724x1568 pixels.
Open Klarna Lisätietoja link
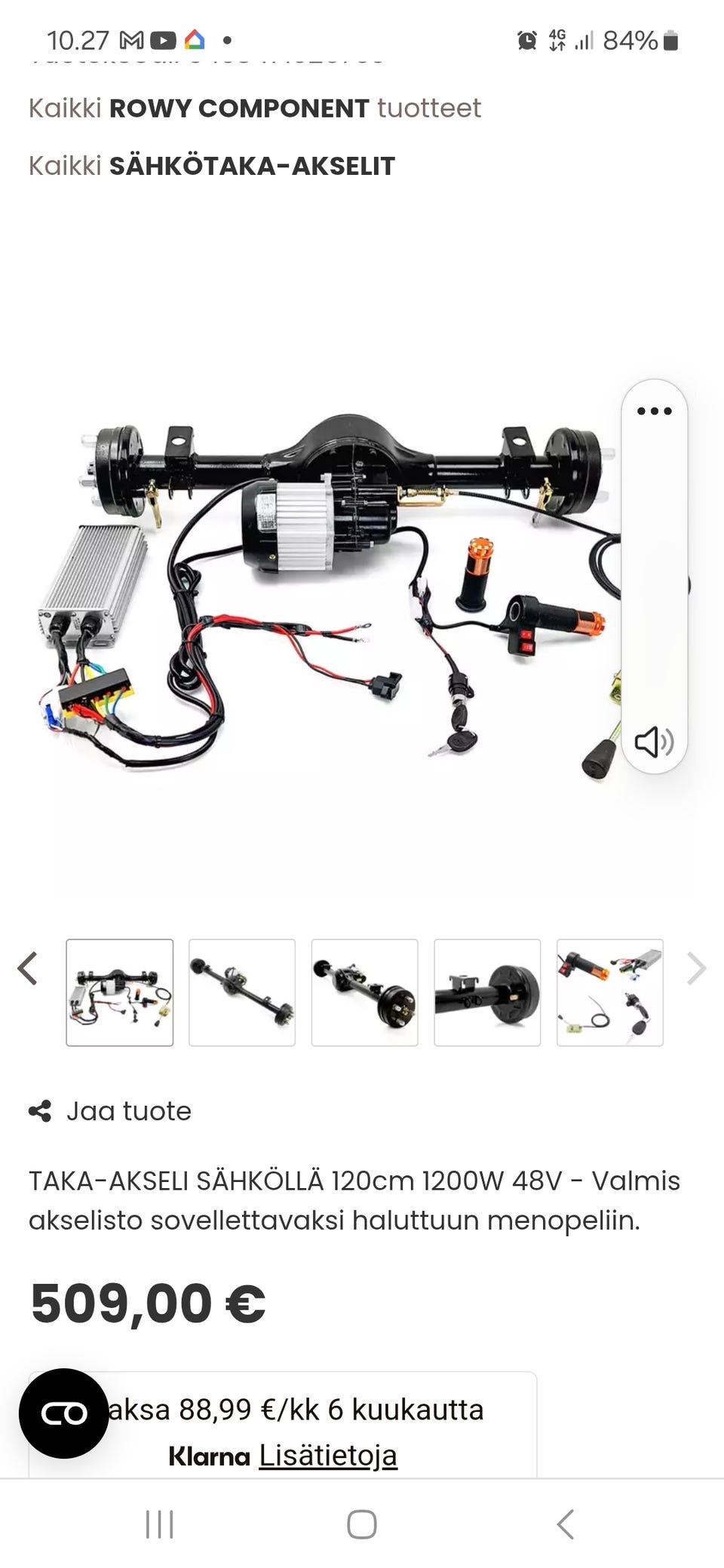(x=327, y=1455)
